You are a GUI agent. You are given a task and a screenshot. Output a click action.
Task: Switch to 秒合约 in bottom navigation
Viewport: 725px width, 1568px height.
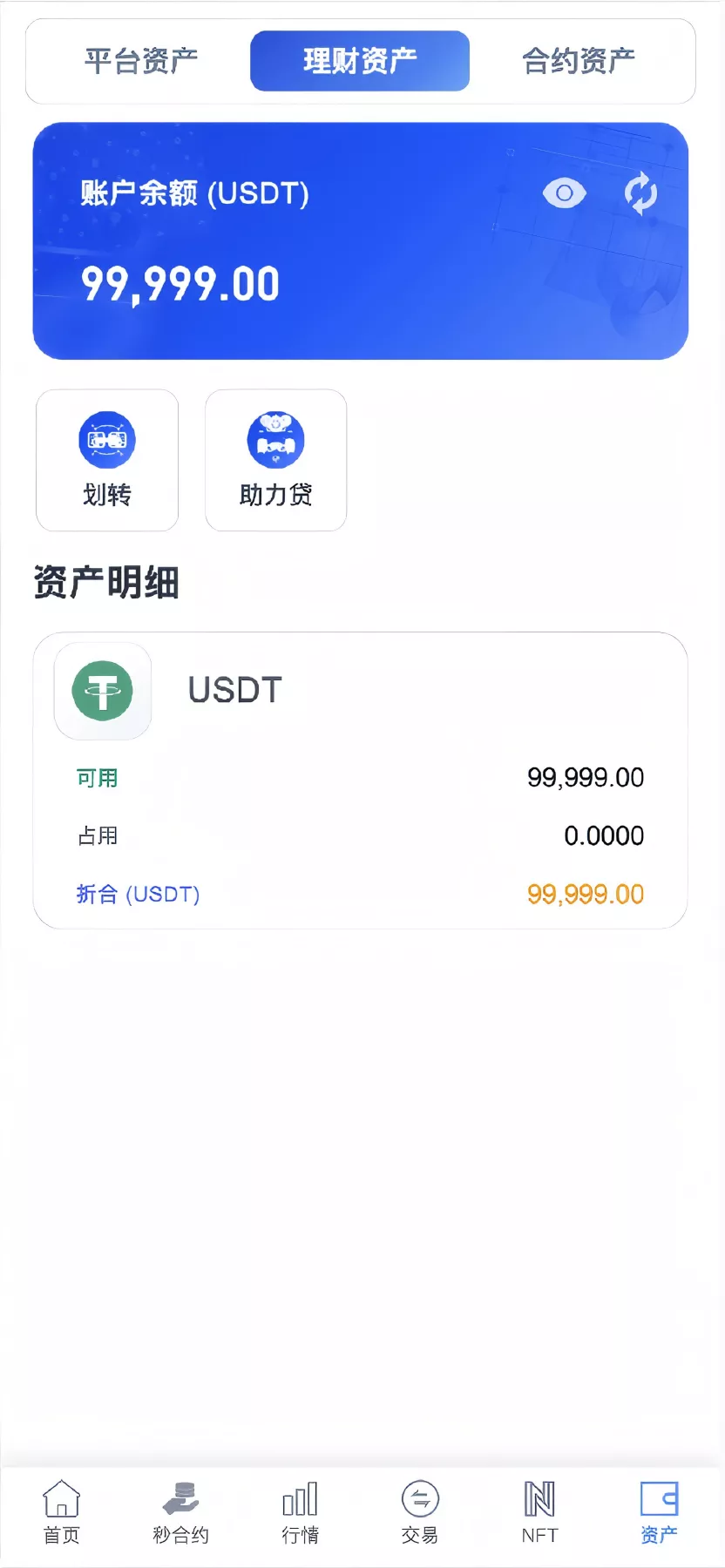[x=180, y=1511]
